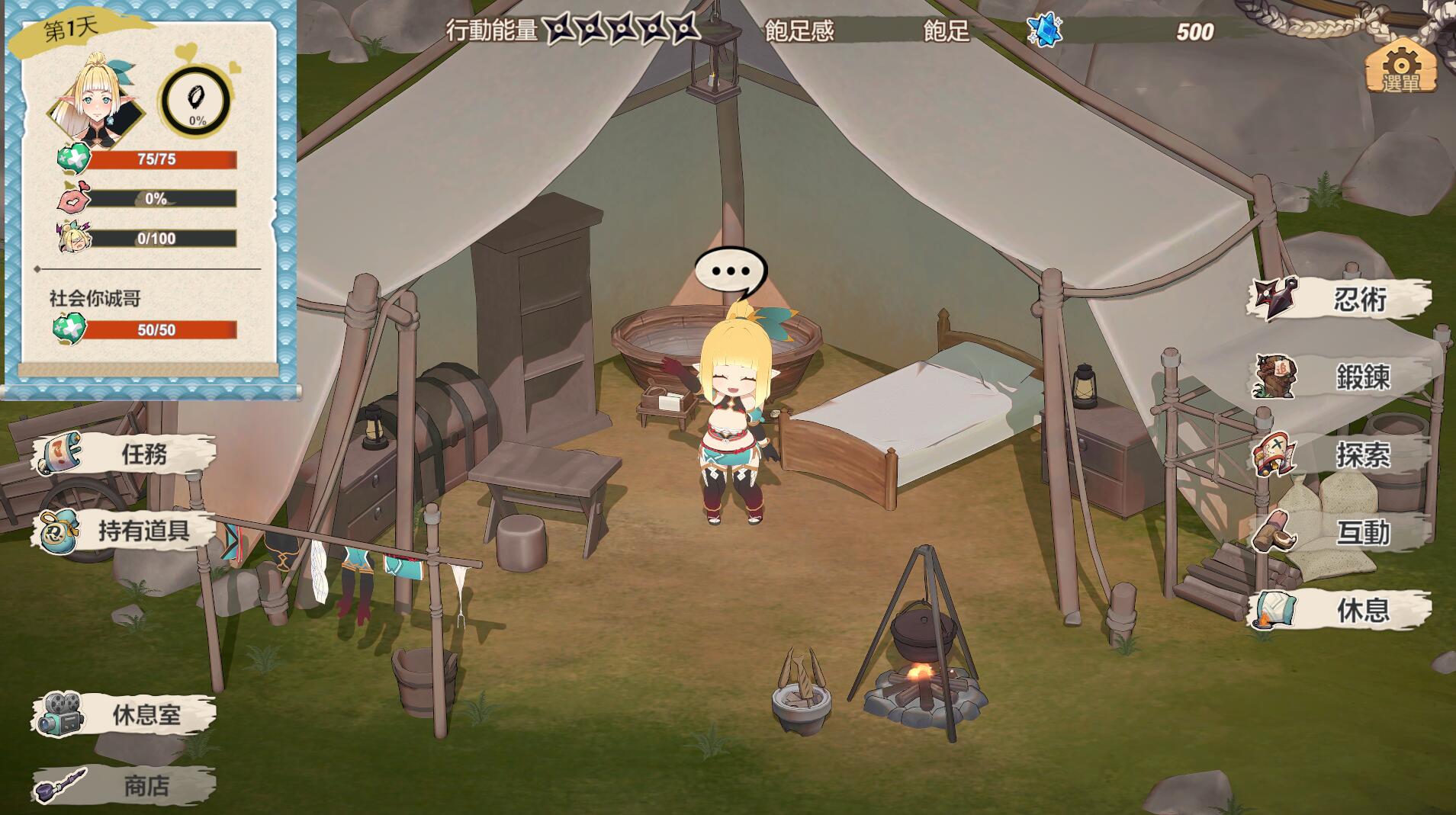Choose 休息 to rest
This screenshot has width=1456, height=815.
click(x=1341, y=610)
